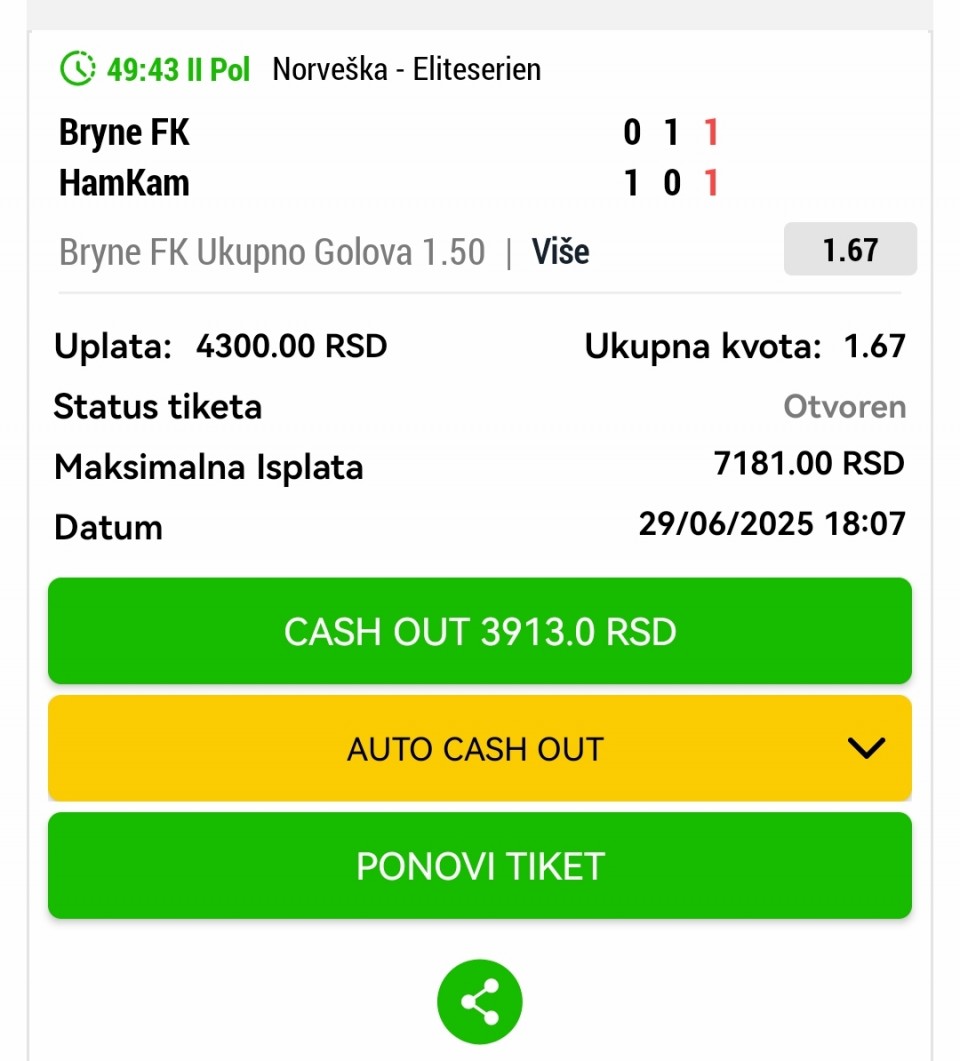This screenshot has width=960, height=1061.
Task: Tap PONOVI TIKET to repeat the bet
Action: point(480,866)
